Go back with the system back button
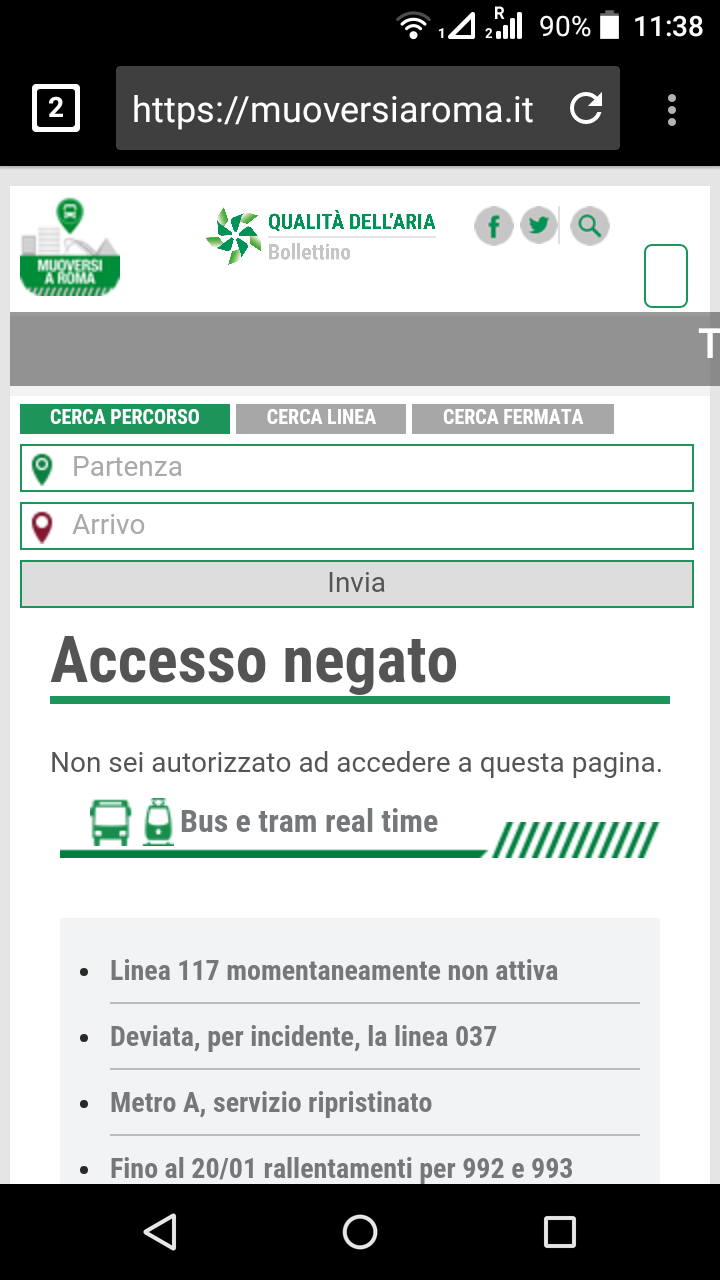 160,1232
